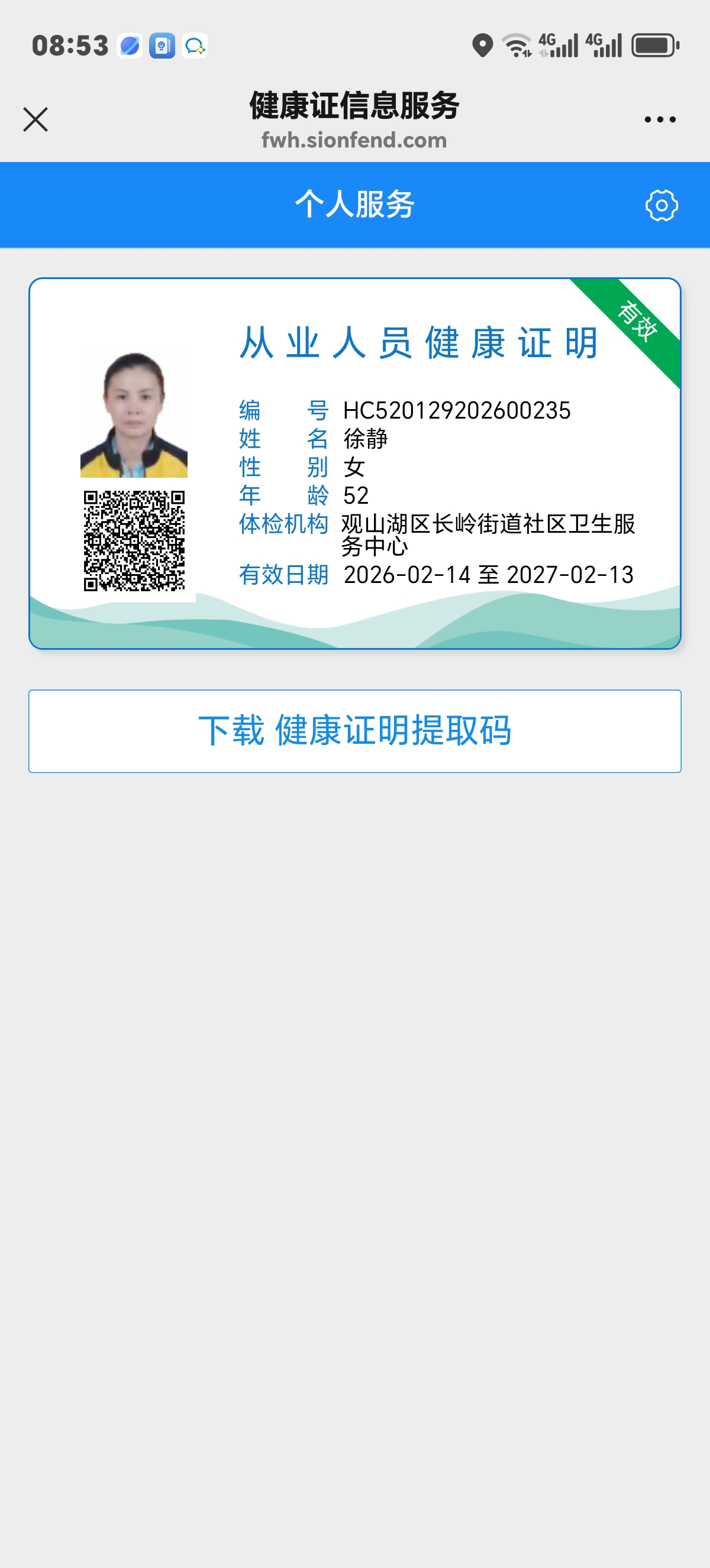Close the 健康证信息服务 web page
Screen dimensions: 710x1568
tap(35, 119)
